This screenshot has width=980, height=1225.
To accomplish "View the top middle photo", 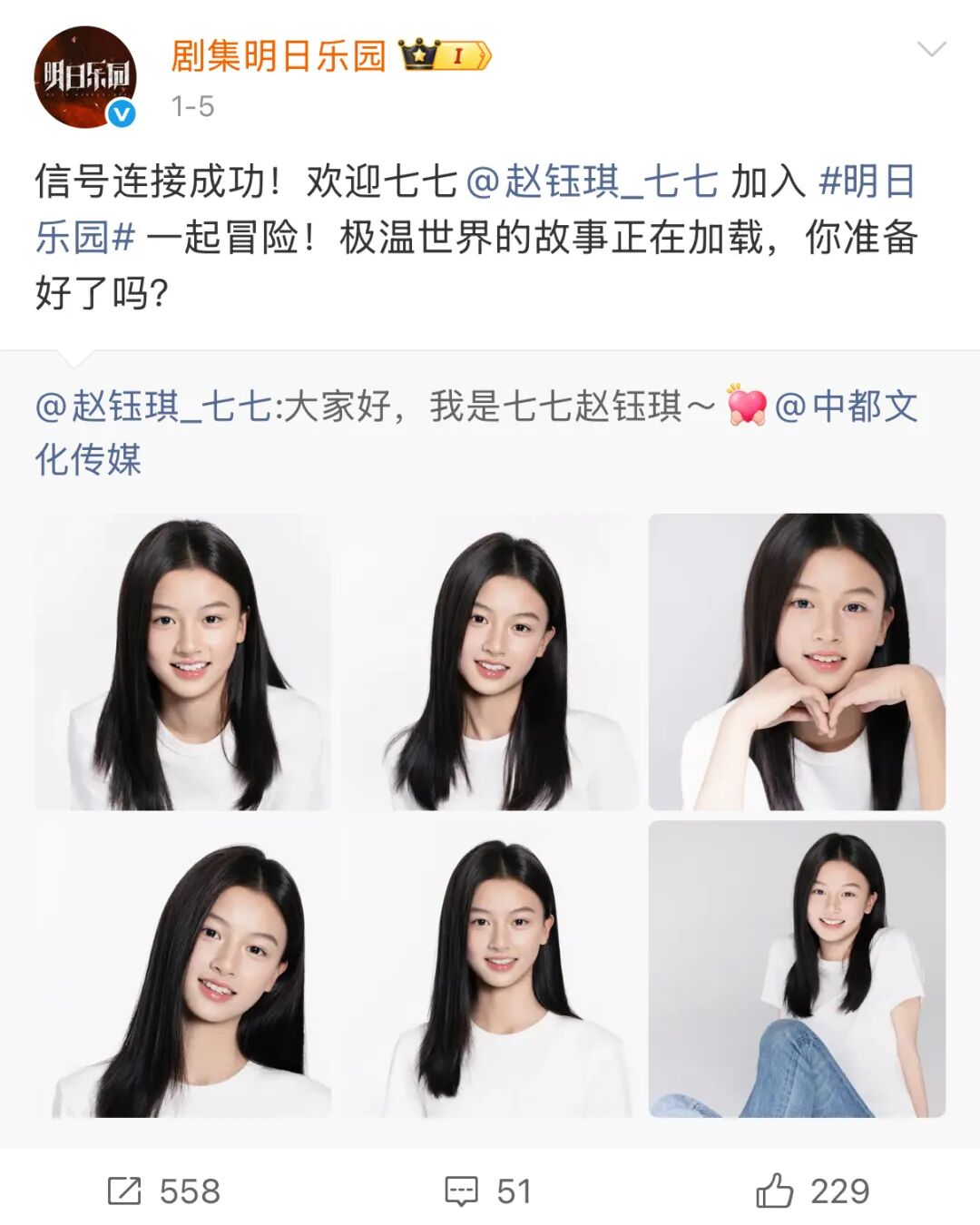I will pos(490,661).
